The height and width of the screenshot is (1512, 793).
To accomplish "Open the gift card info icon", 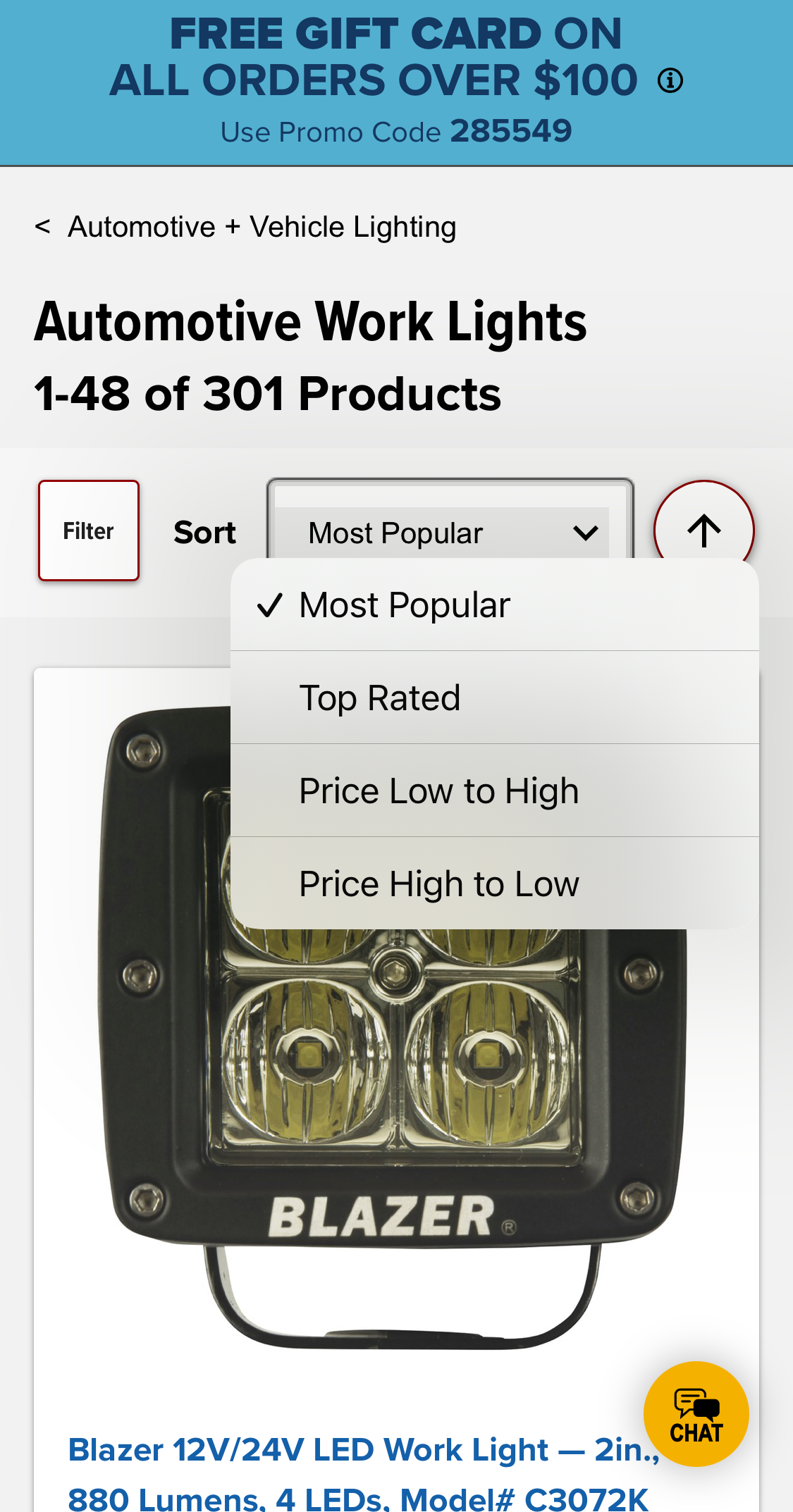I will pyautogui.click(x=670, y=81).
